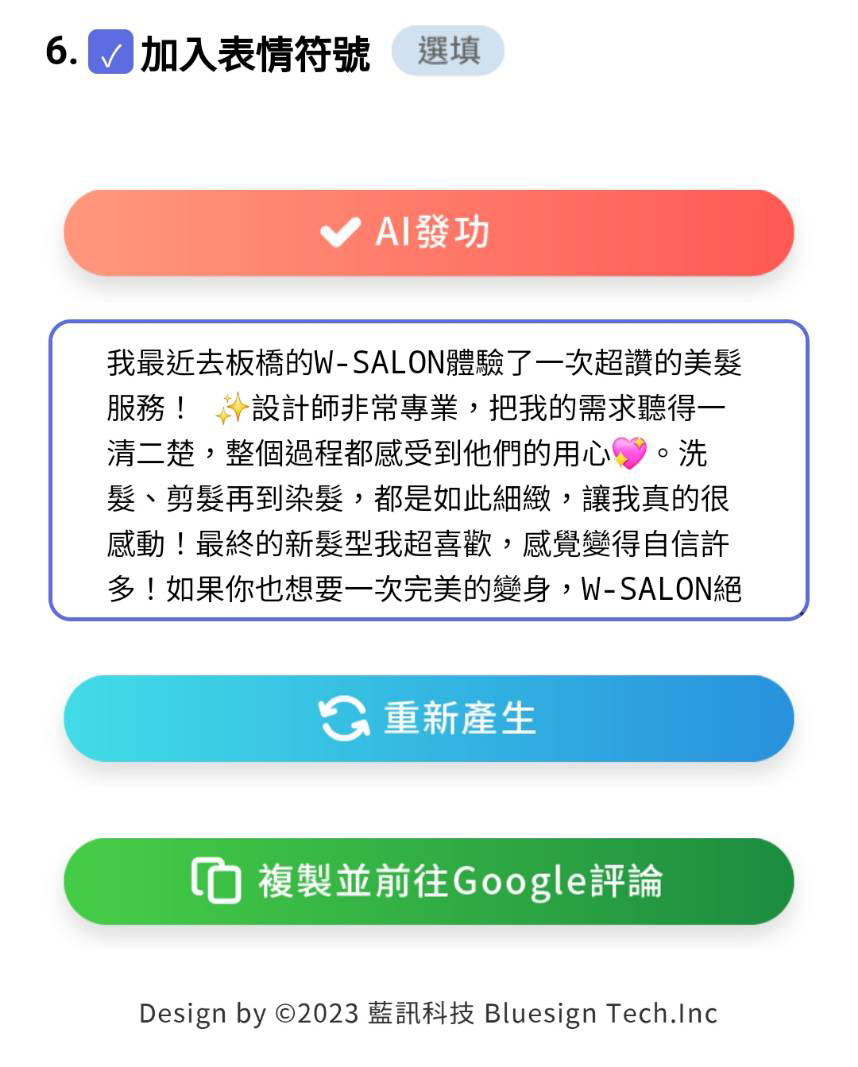The image size is (858, 1067).
Task: Copy and go to Google review
Action: click(x=428, y=881)
